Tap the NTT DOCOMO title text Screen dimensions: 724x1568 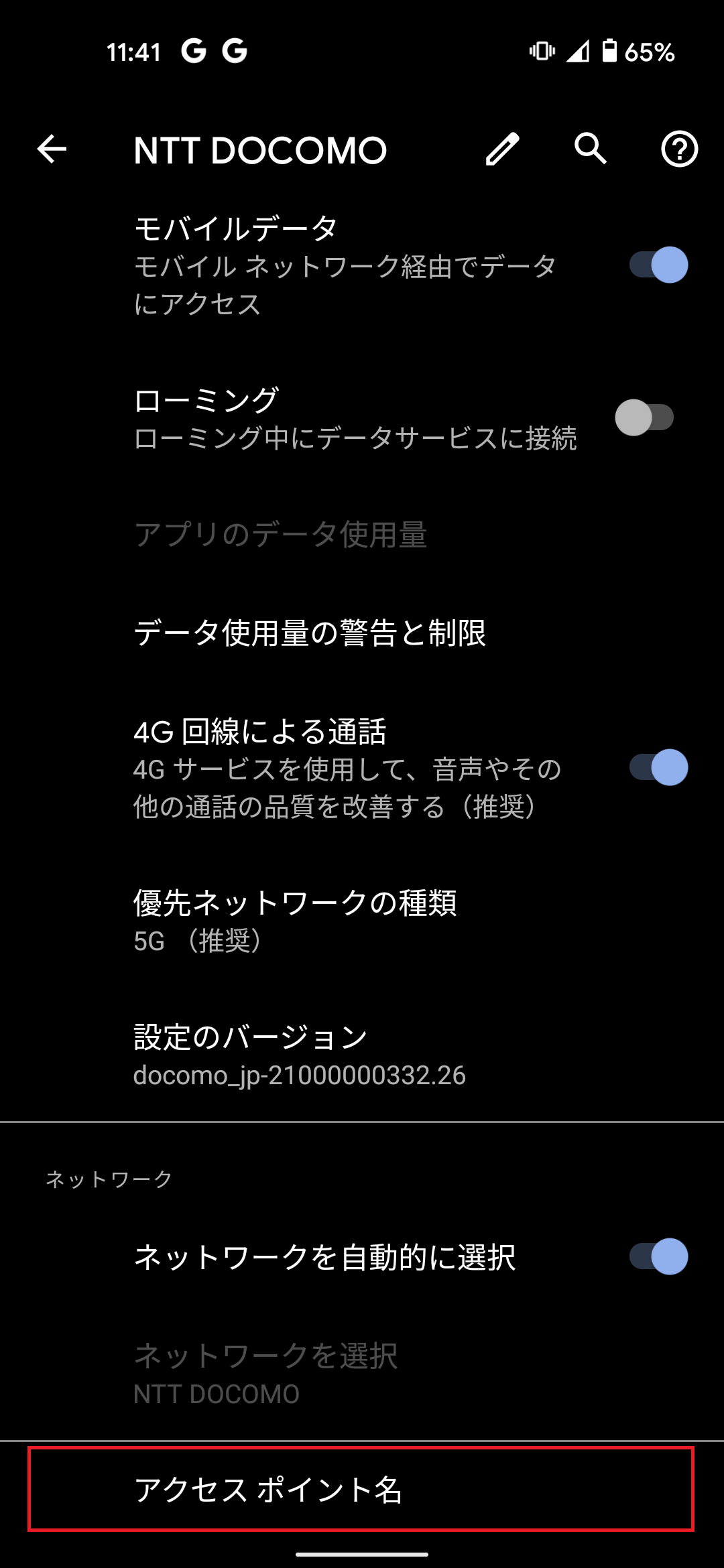259,150
